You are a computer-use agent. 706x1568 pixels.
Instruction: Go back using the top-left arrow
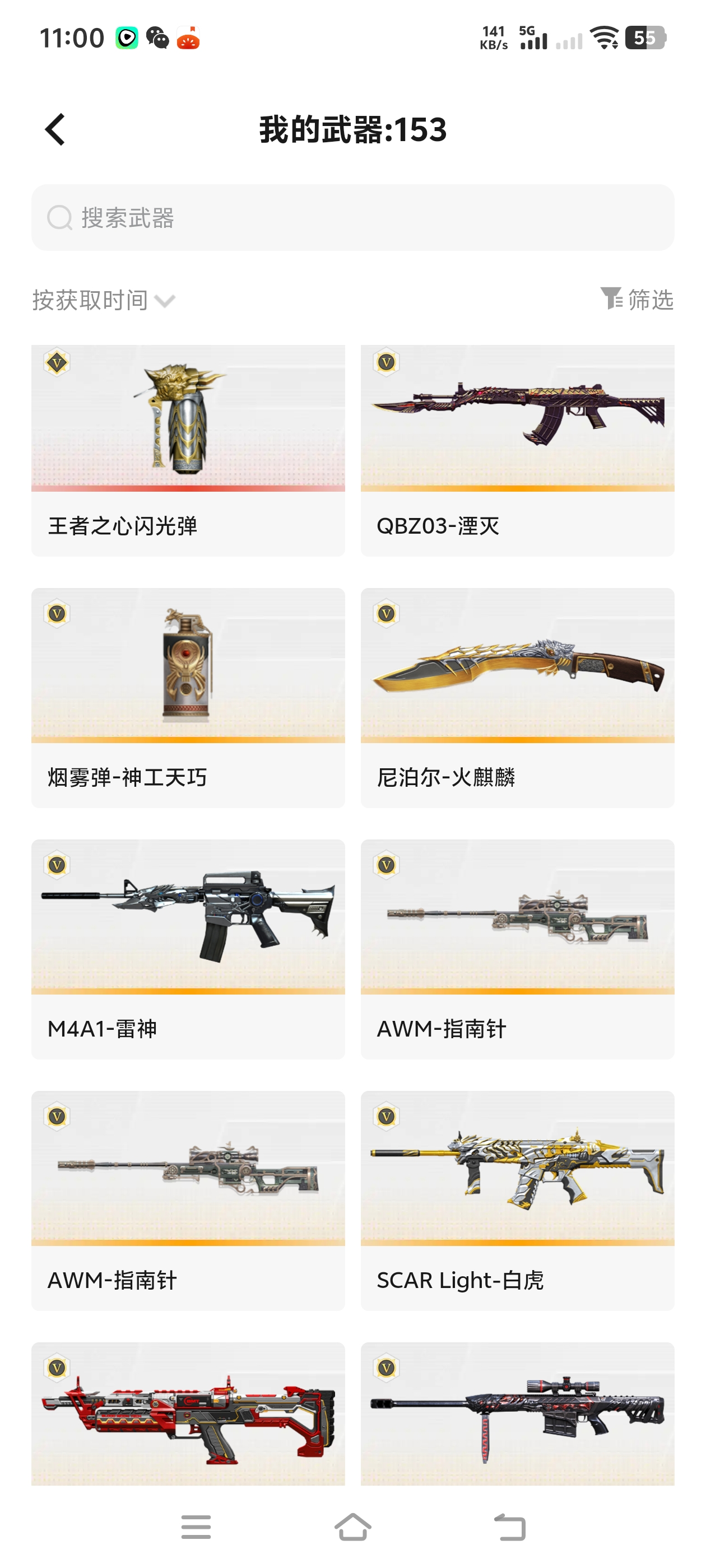point(55,130)
